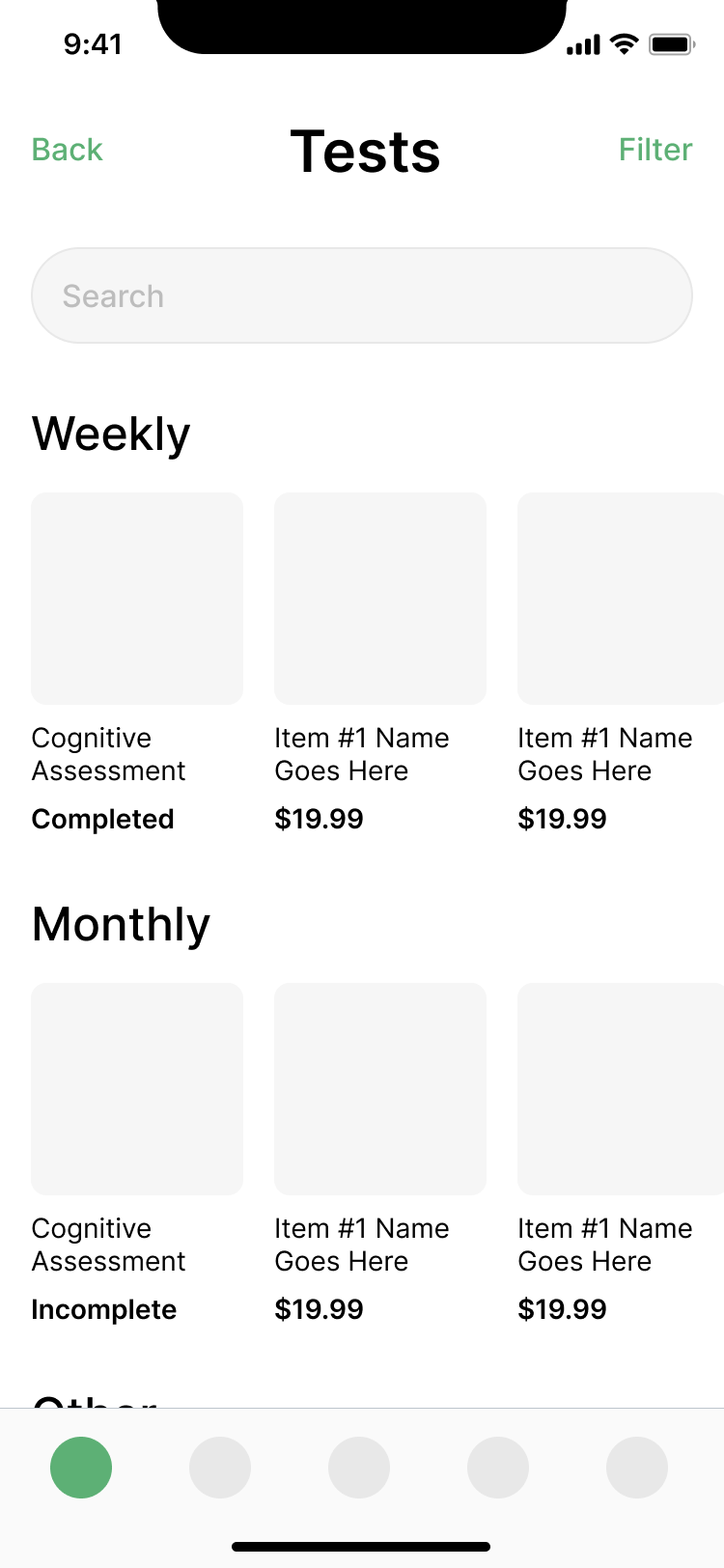Tap the Search field
This screenshot has width=724, height=1568.
(362, 295)
